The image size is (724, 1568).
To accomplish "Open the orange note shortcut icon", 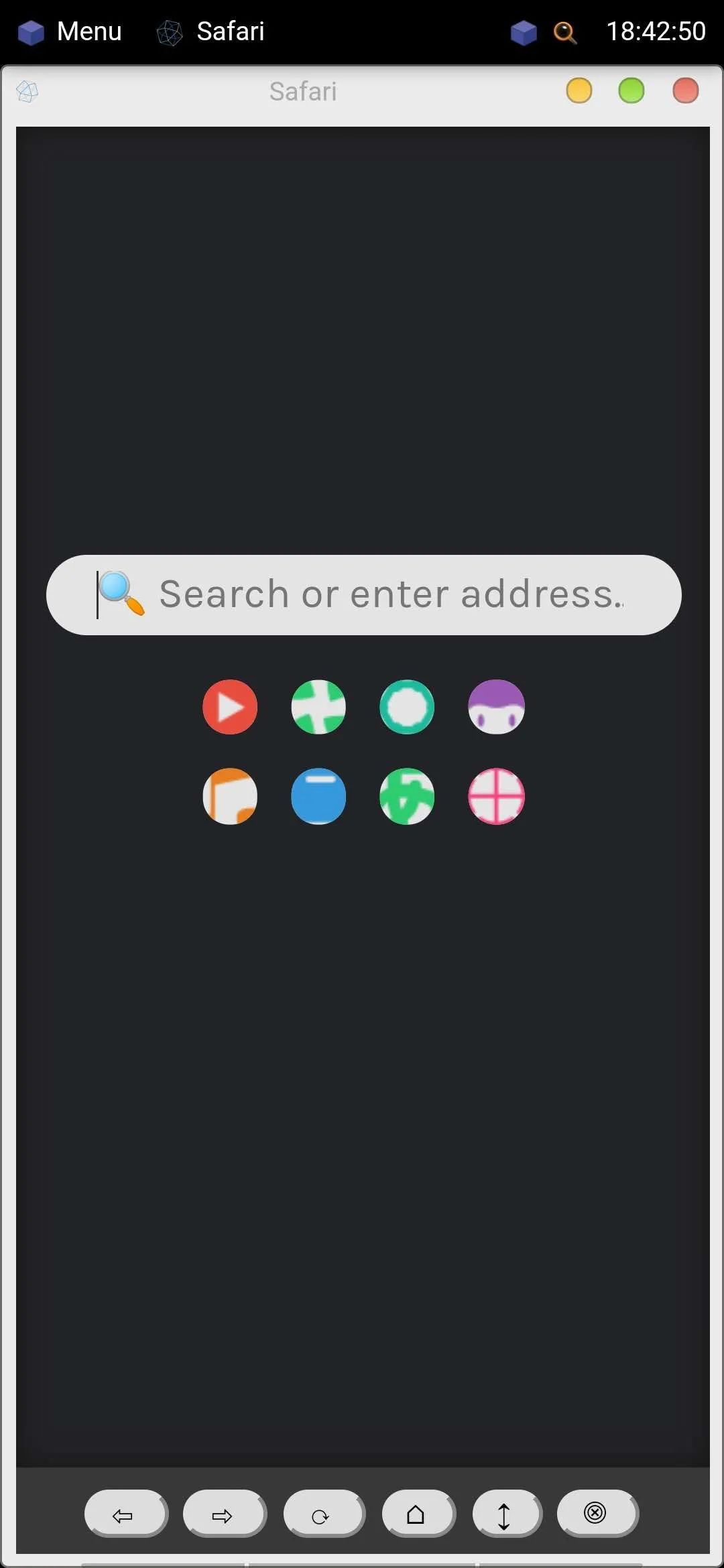I will [x=230, y=796].
